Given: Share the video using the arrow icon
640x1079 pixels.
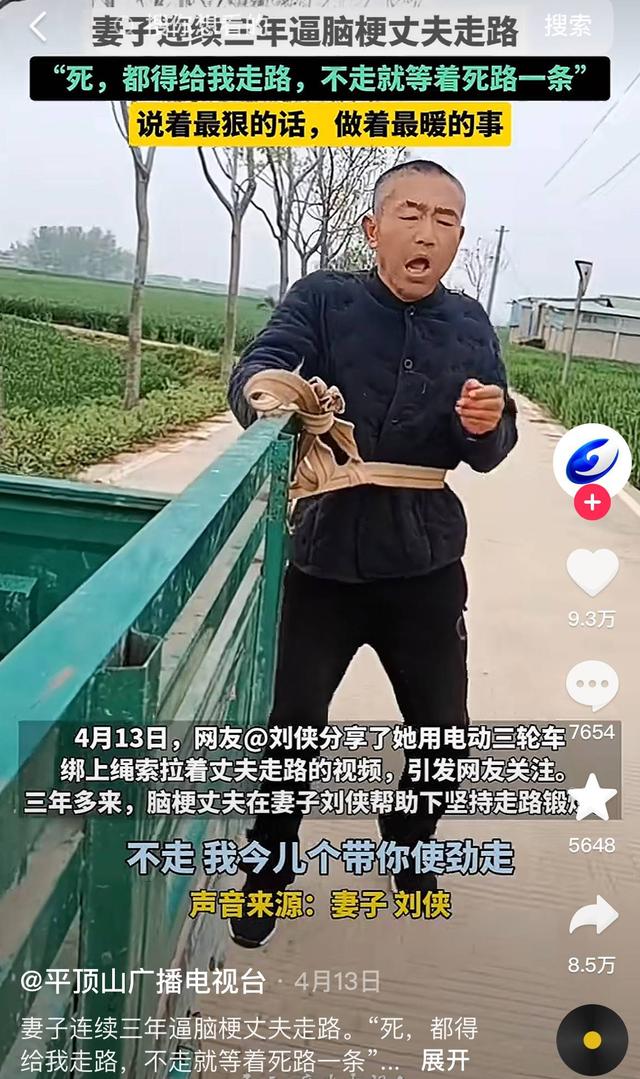Looking at the screenshot, I should click(x=592, y=916).
